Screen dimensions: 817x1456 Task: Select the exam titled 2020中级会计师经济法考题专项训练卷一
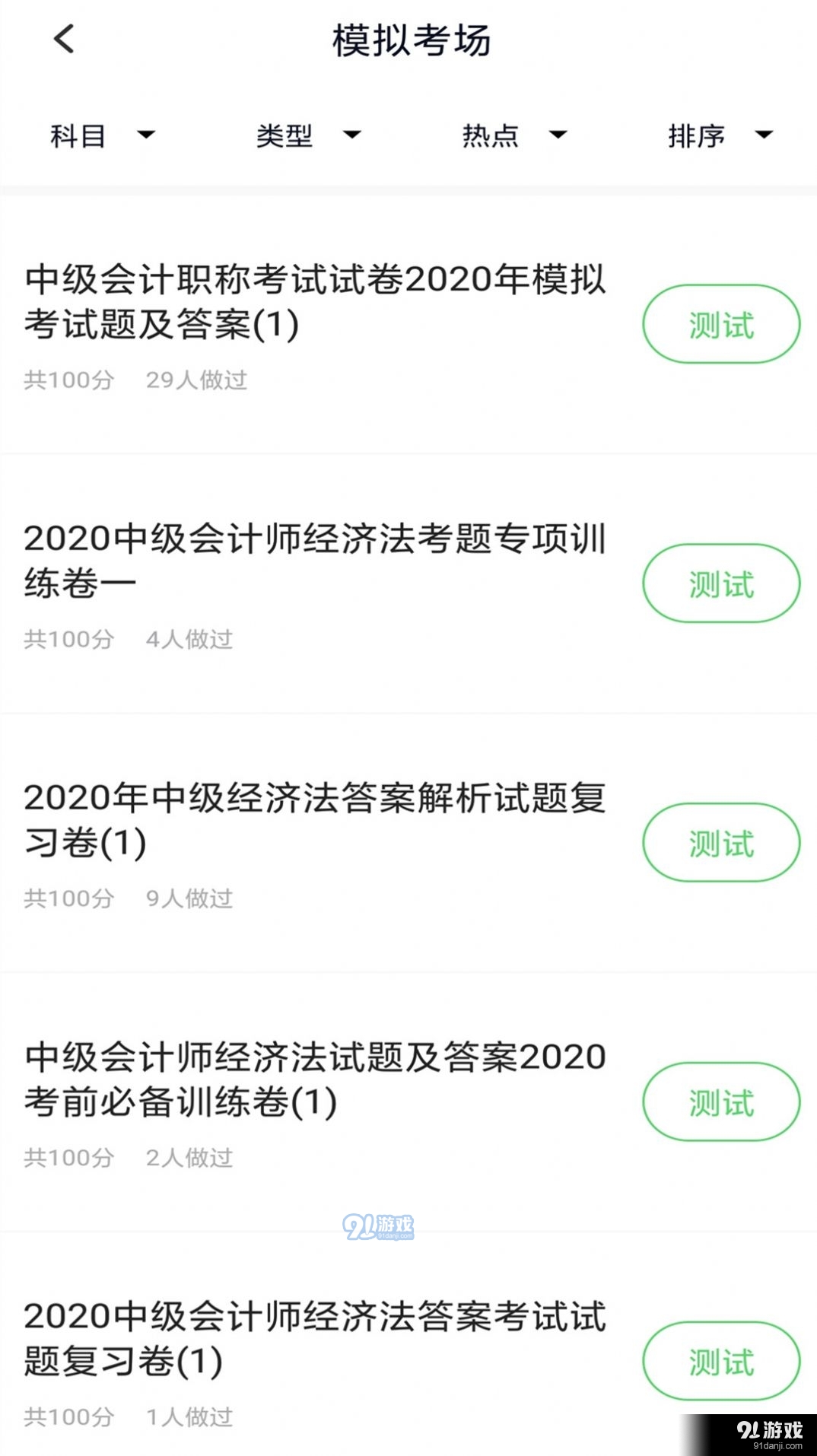pos(312,563)
